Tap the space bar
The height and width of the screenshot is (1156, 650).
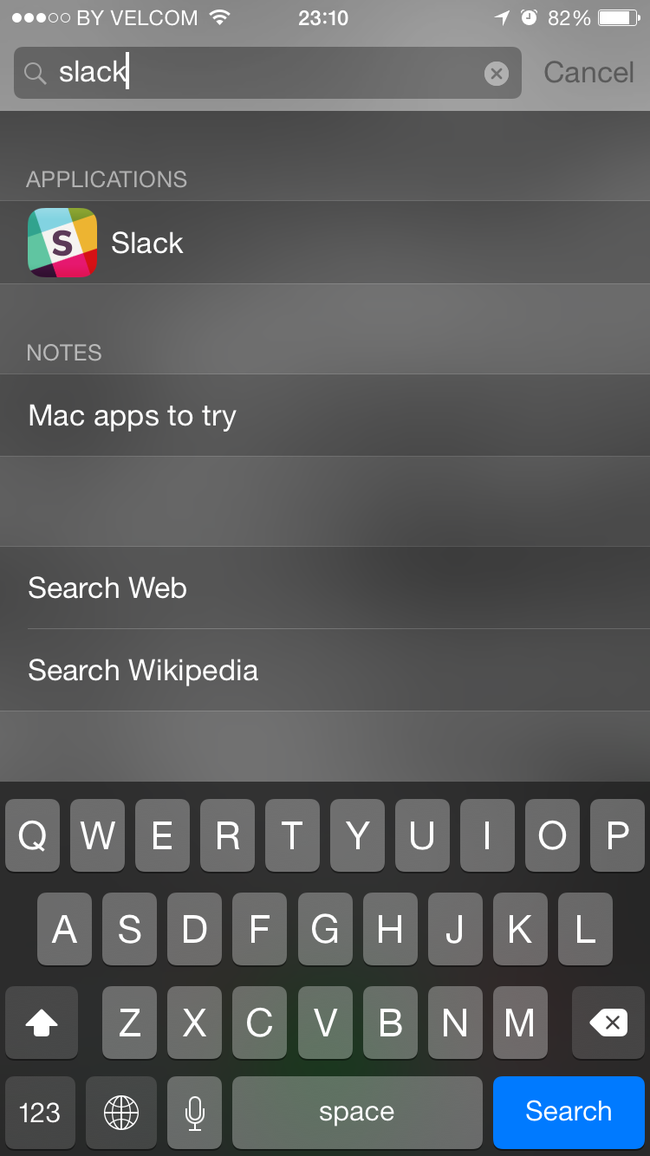pos(357,1112)
